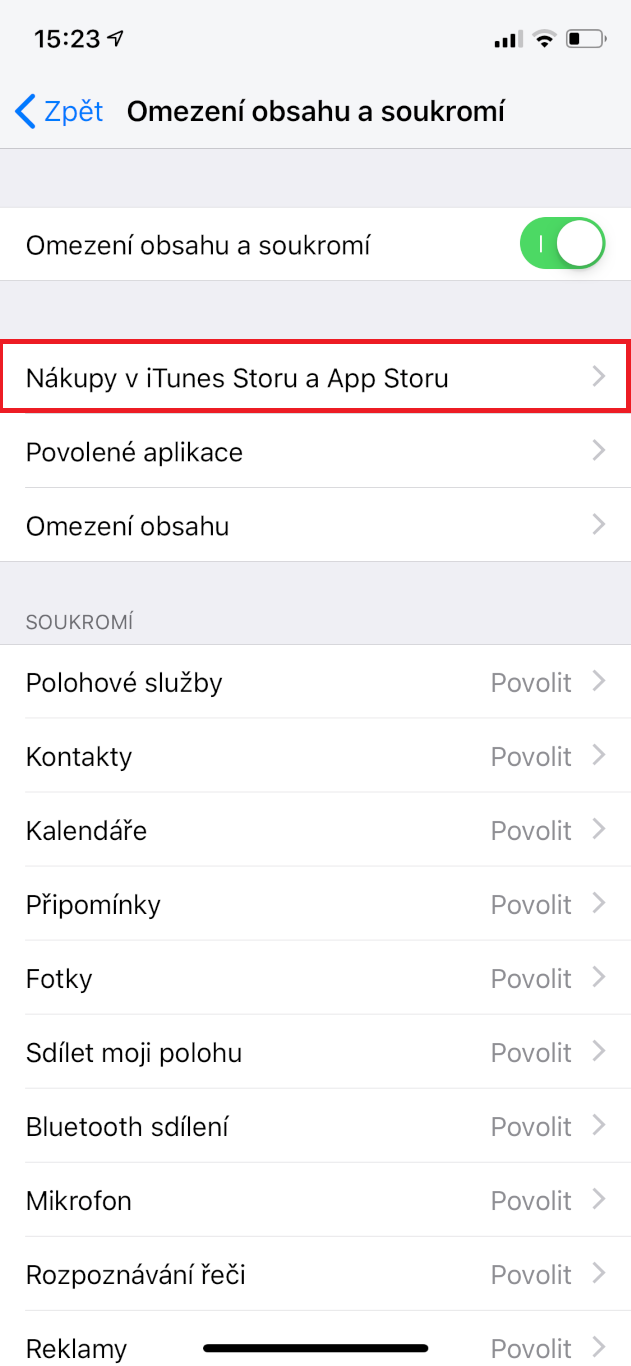Select Bluetooth sdílení
631x1366 pixels.
point(315,1127)
